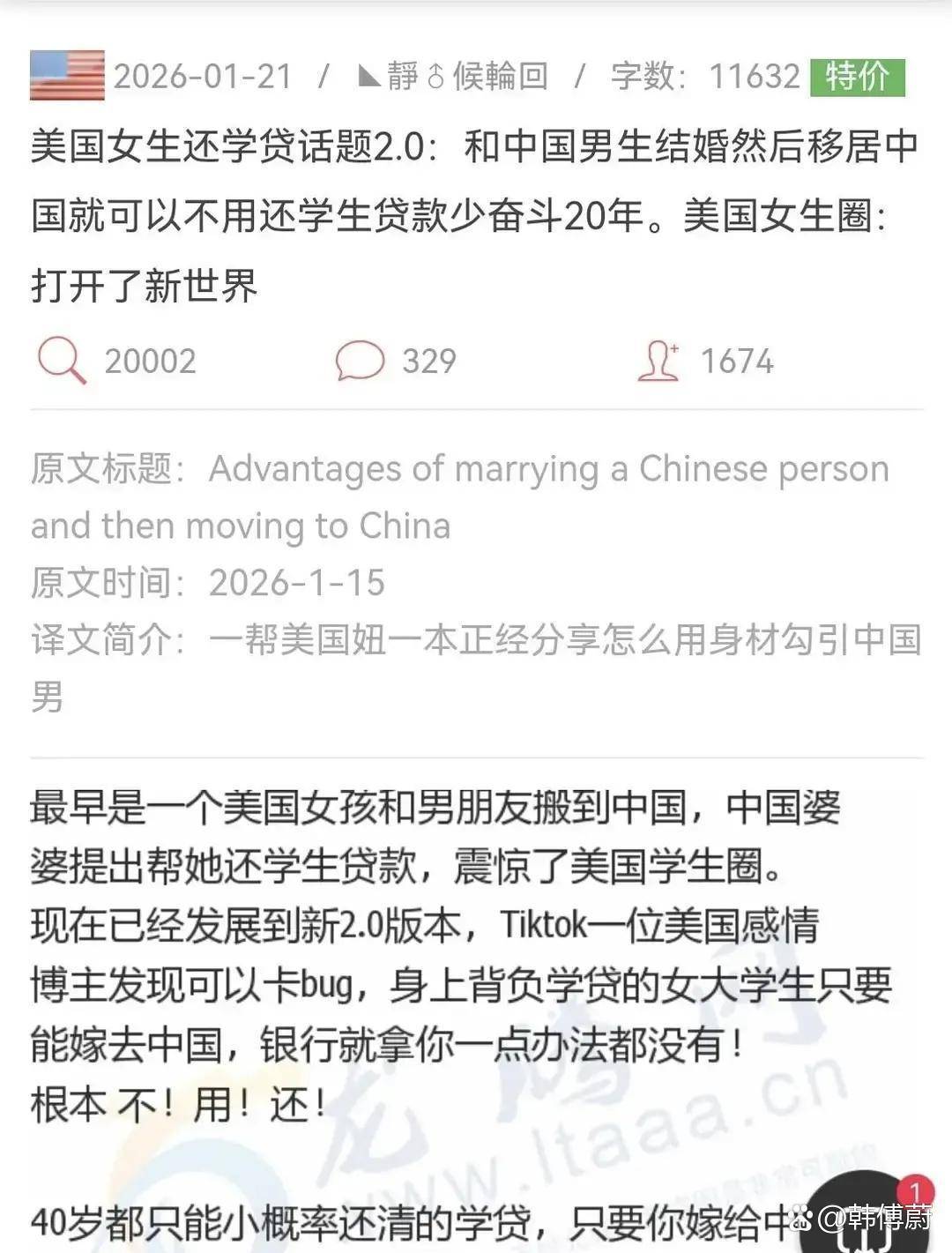
Task: Click the English title Advantages of marrying link
Action: coord(547,468)
